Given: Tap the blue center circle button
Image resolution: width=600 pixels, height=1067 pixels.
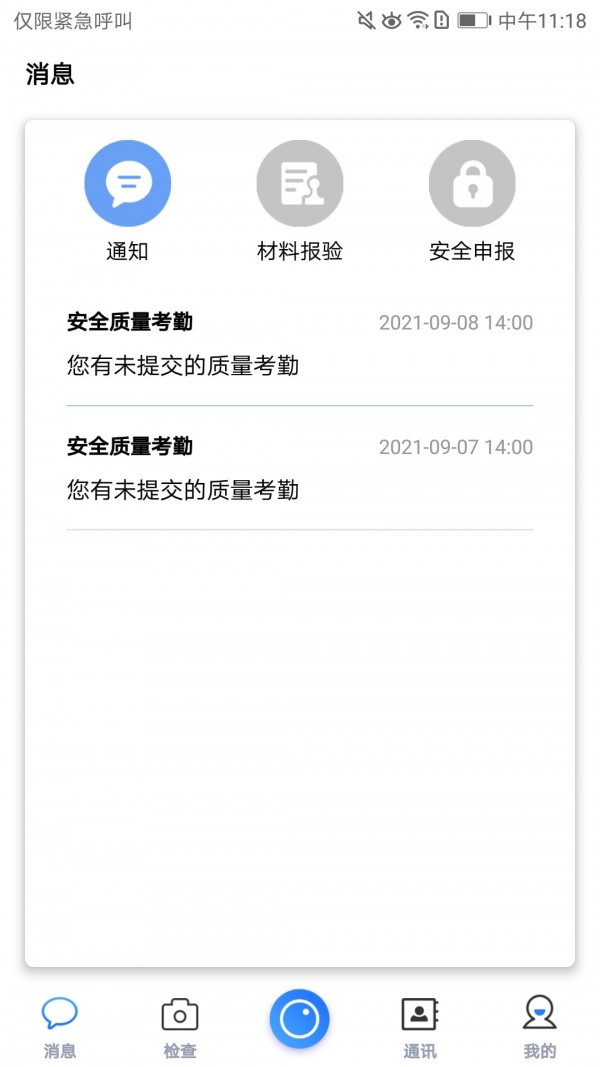Looking at the screenshot, I should [299, 1019].
